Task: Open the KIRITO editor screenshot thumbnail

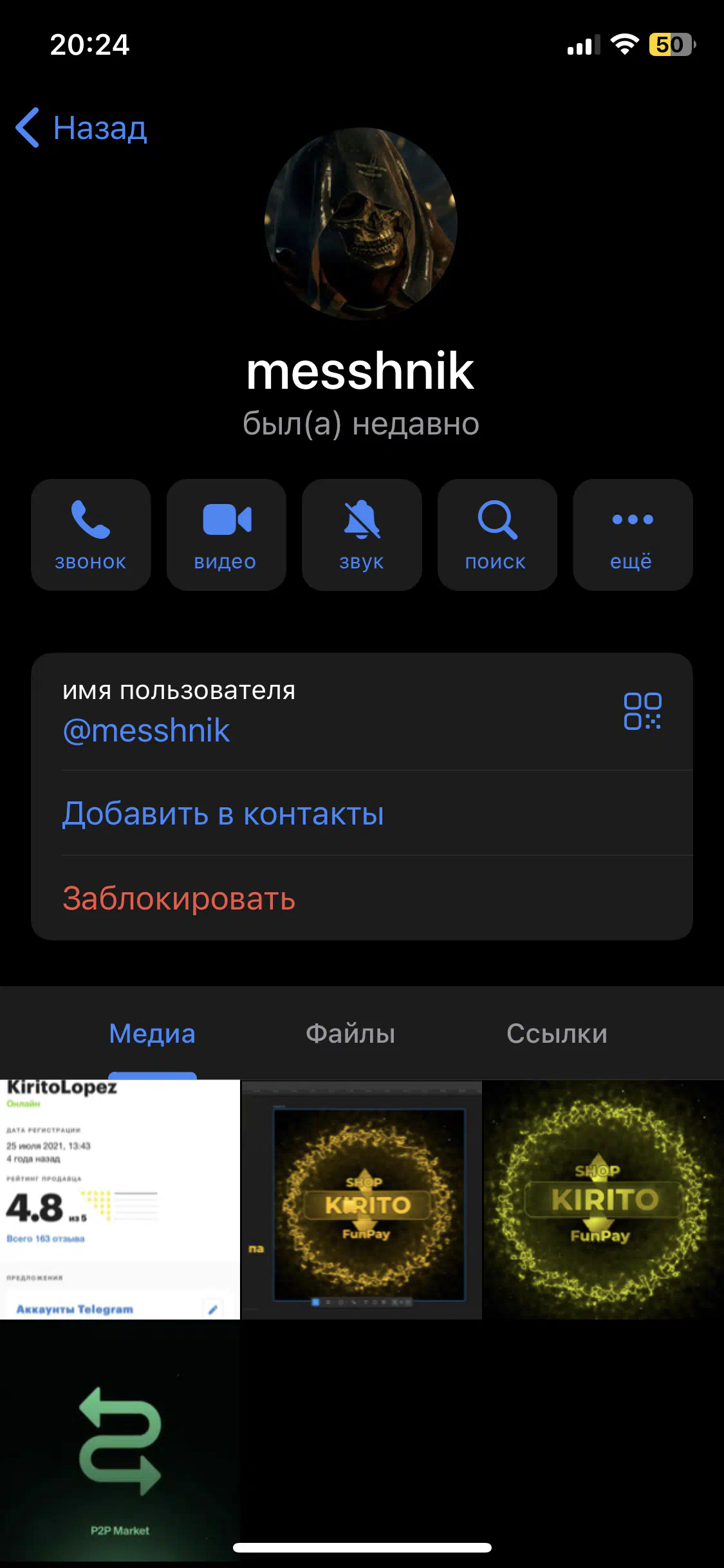Action: pos(362,1199)
